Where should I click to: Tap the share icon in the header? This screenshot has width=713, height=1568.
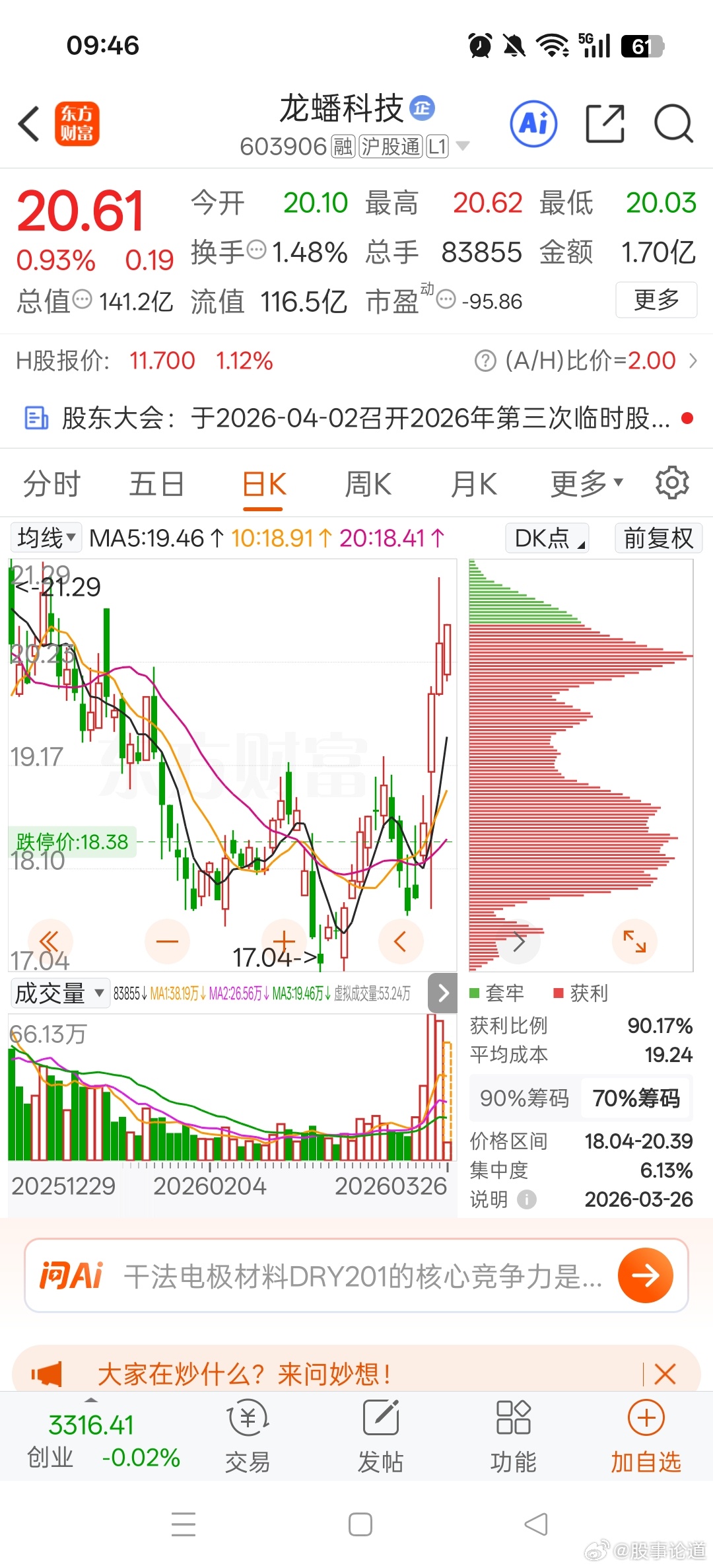(x=605, y=124)
